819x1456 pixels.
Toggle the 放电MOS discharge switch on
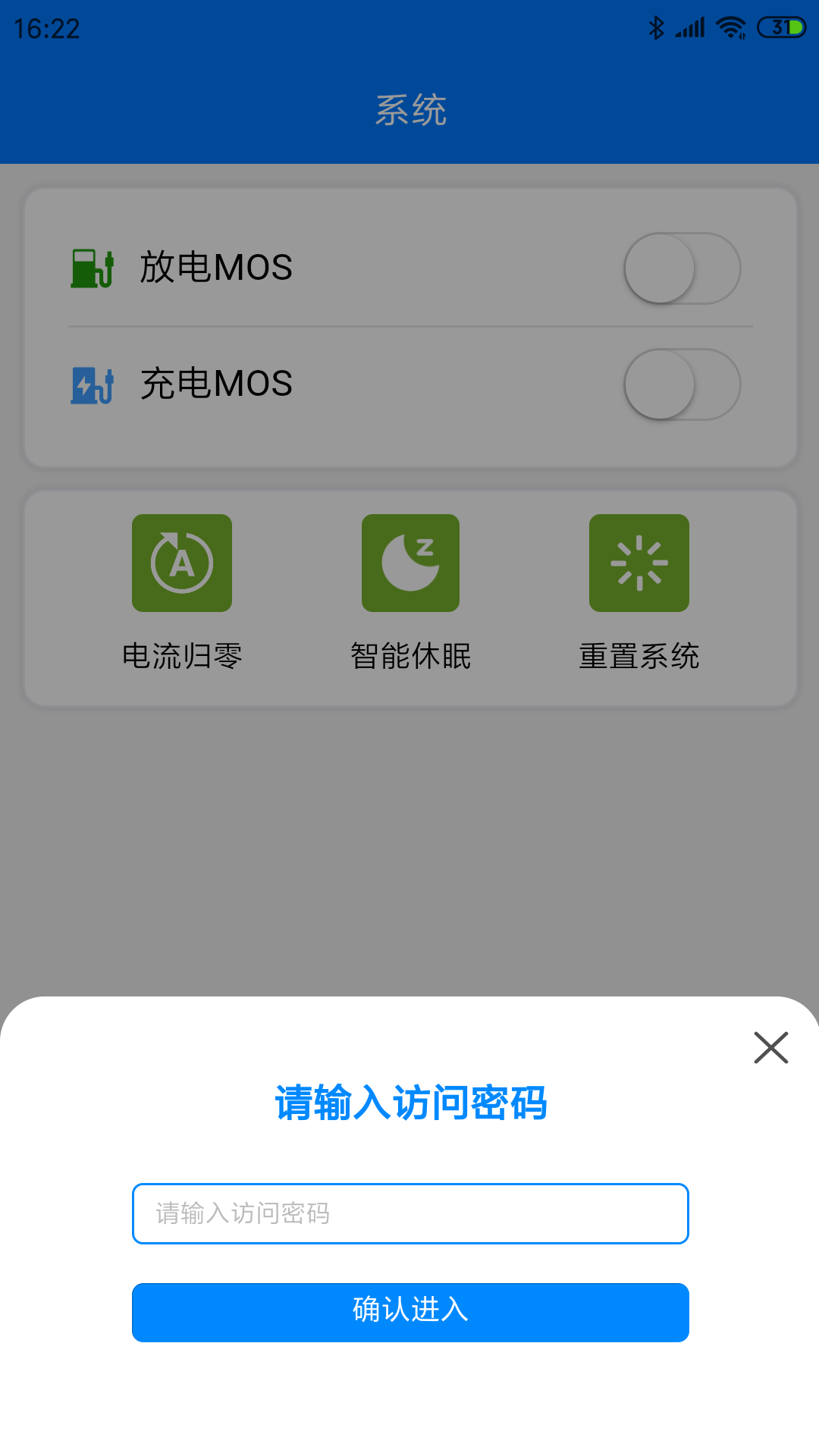click(x=681, y=268)
